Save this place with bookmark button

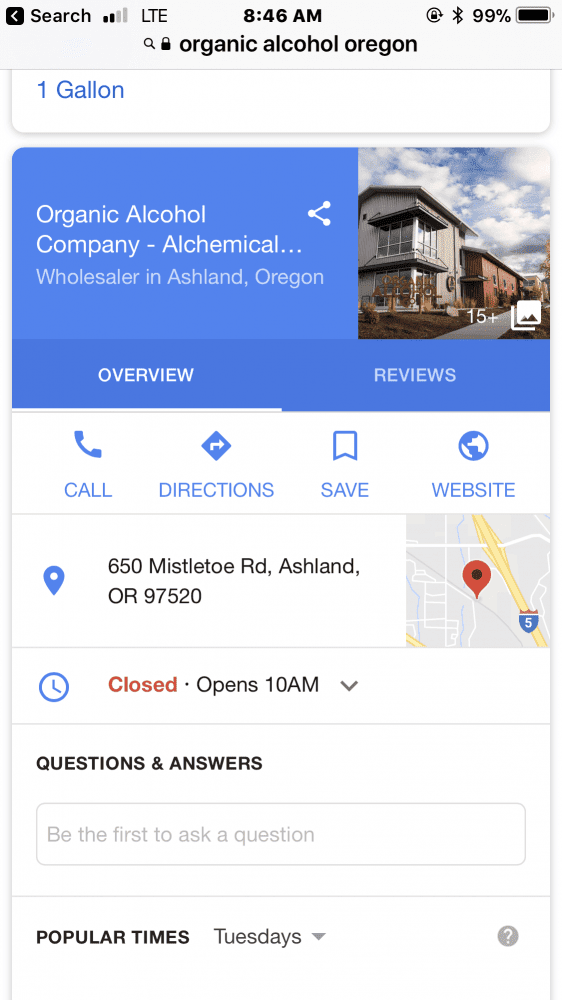pyautogui.click(x=345, y=464)
